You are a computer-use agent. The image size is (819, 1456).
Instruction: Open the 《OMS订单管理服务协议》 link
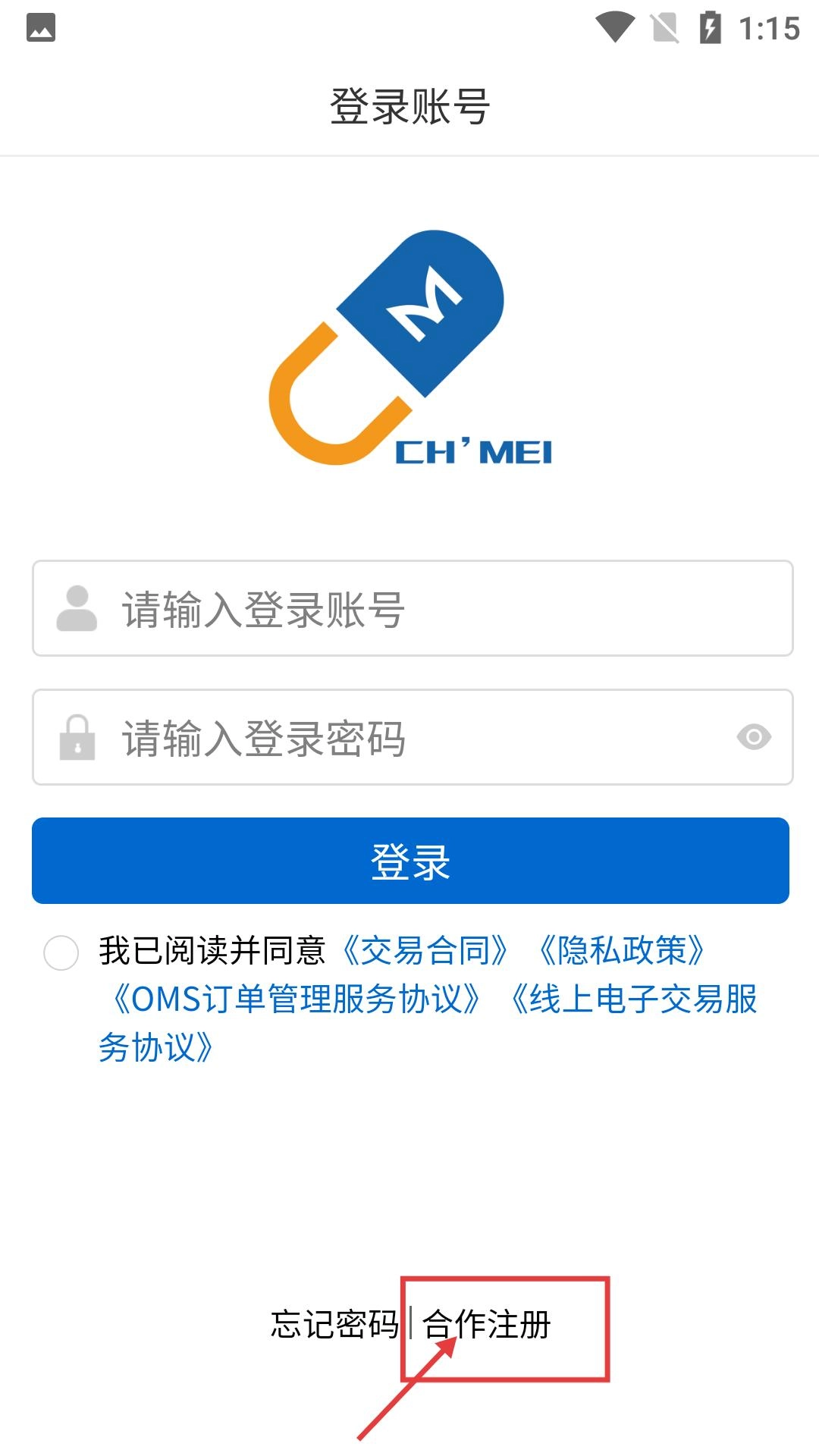pyautogui.click(x=296, y=999)
